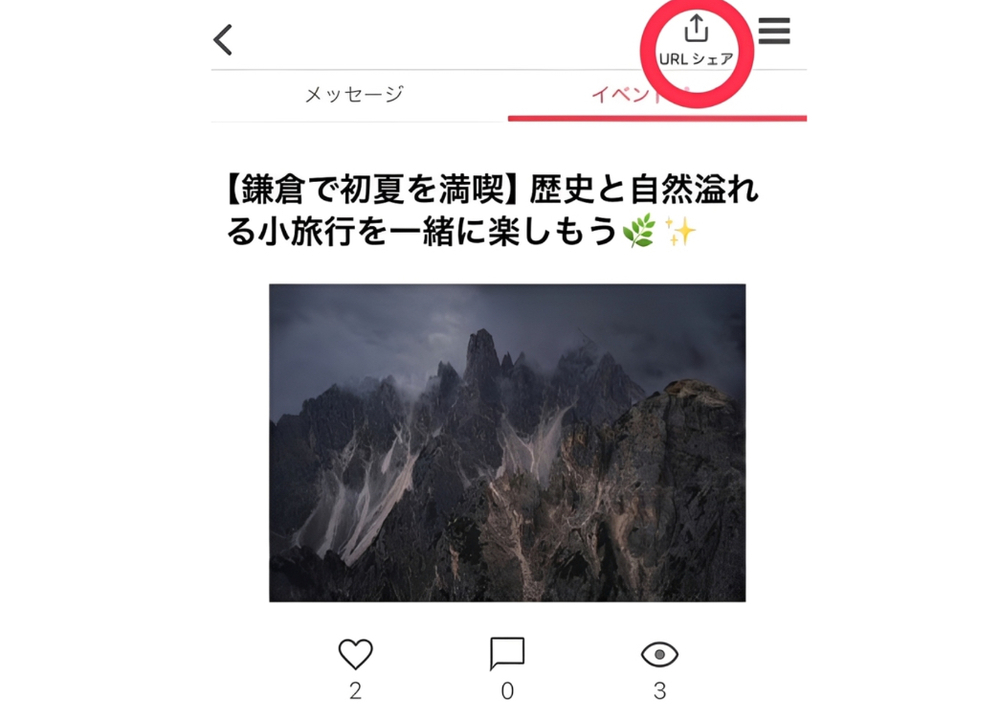Open the hamburger menu

(x=774, y=31)
